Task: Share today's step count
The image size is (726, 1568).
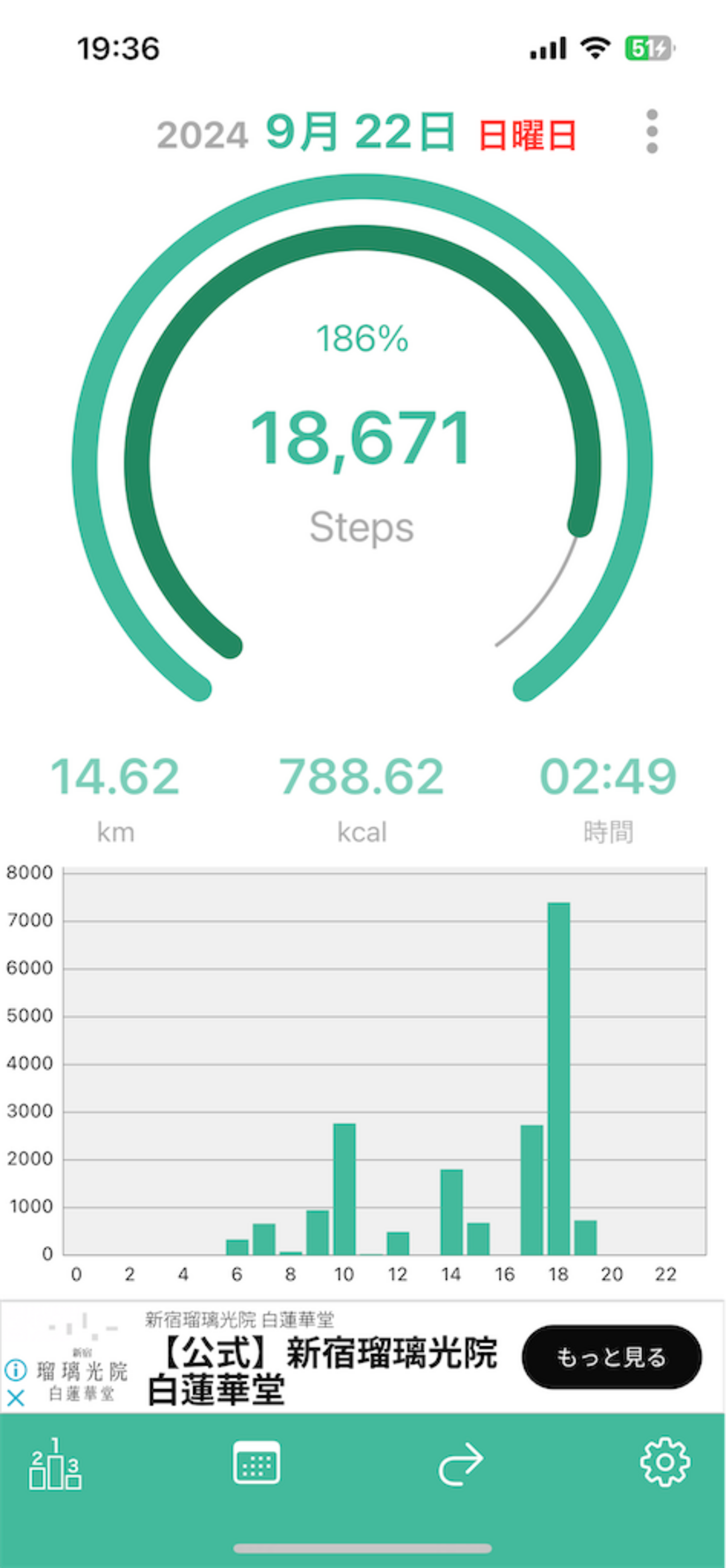Action: [461, 1464]
